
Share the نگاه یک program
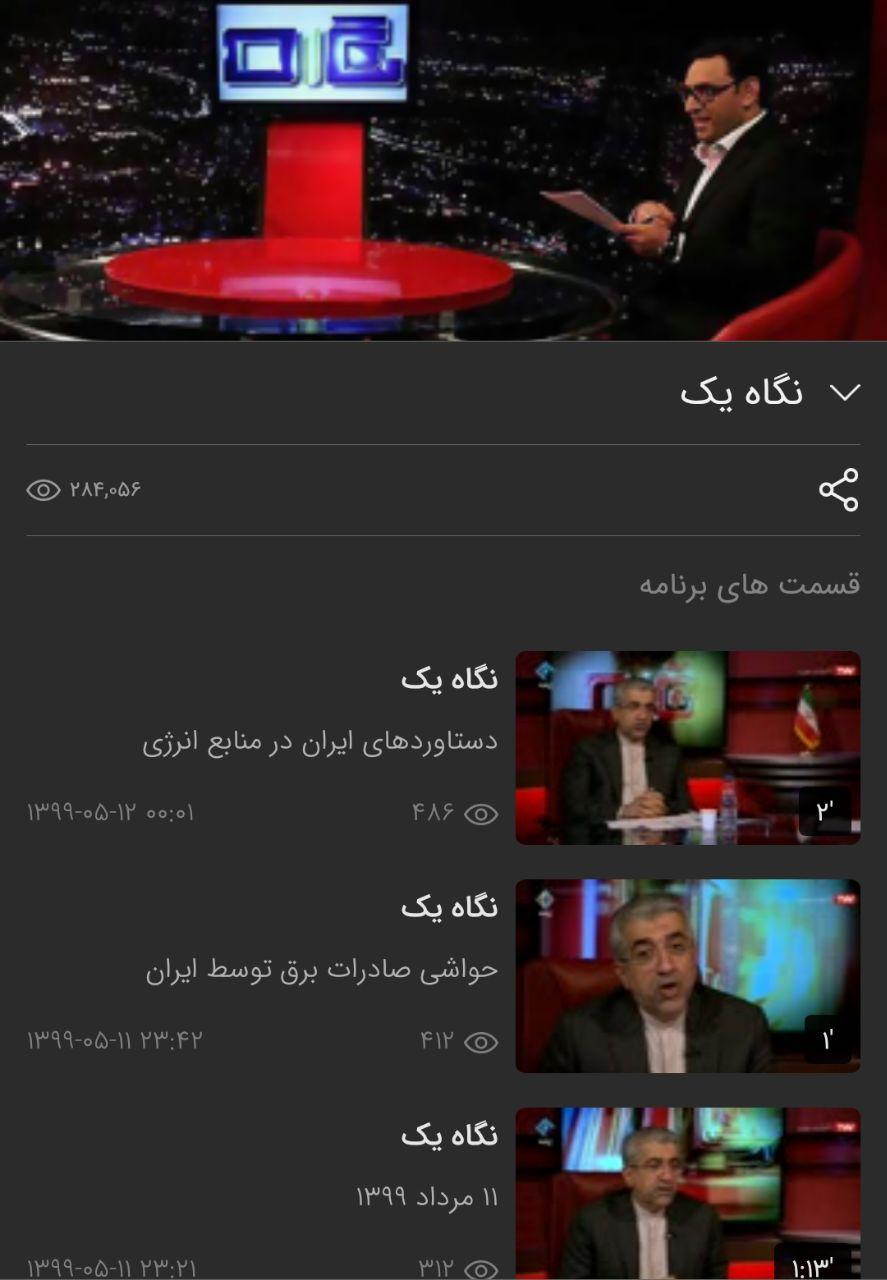(838, 490)
